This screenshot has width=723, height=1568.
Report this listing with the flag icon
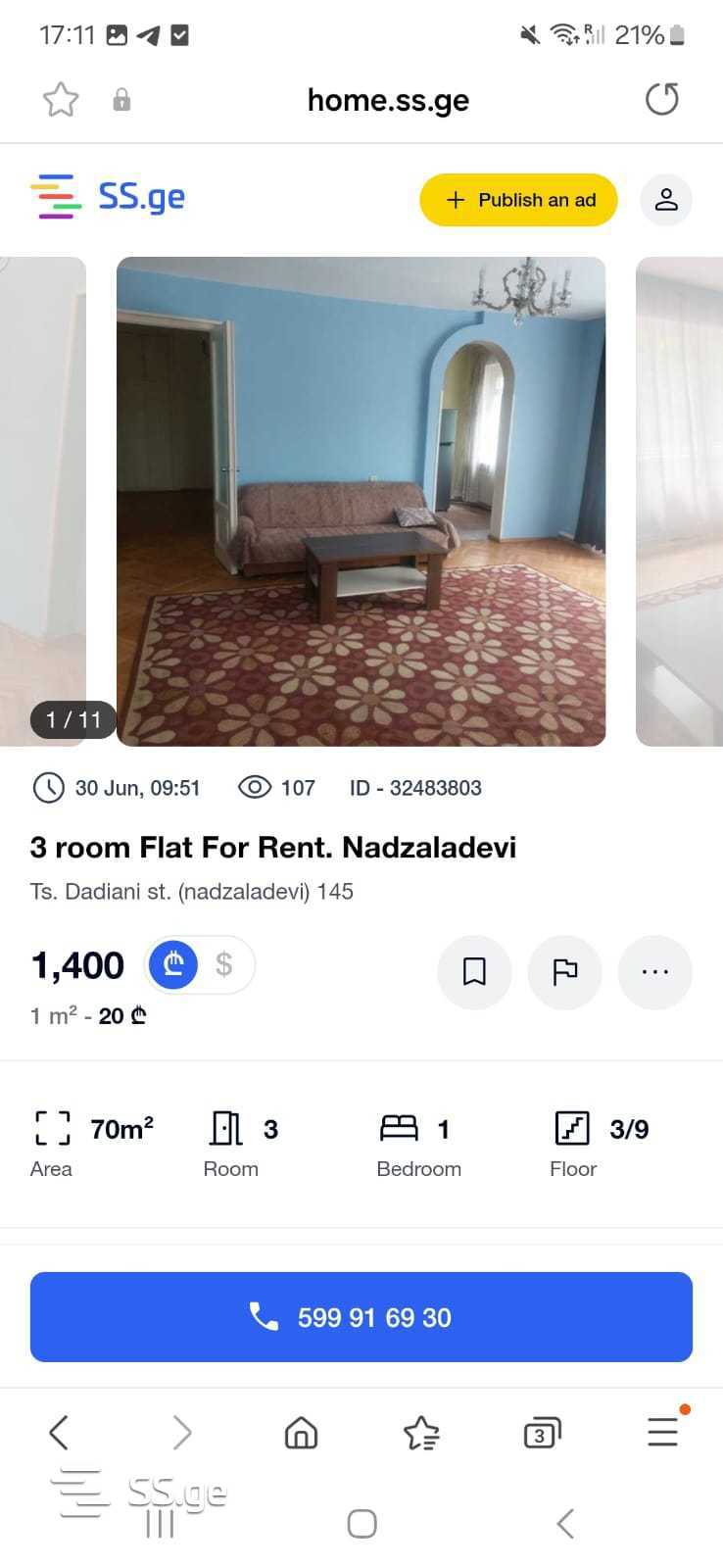pos(565,972)
